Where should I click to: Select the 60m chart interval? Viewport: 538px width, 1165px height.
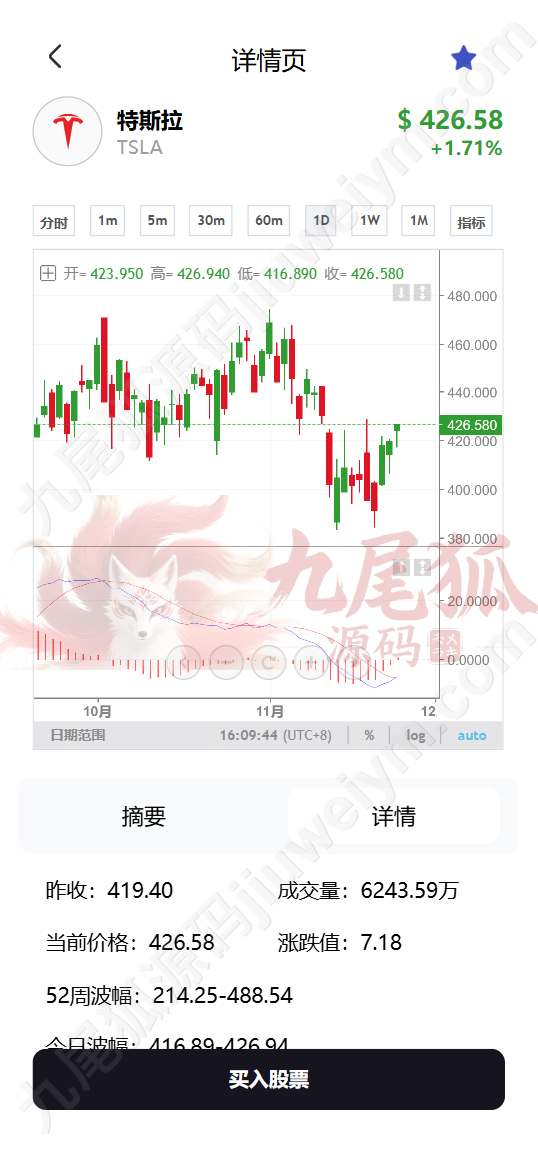pos(269,221)
